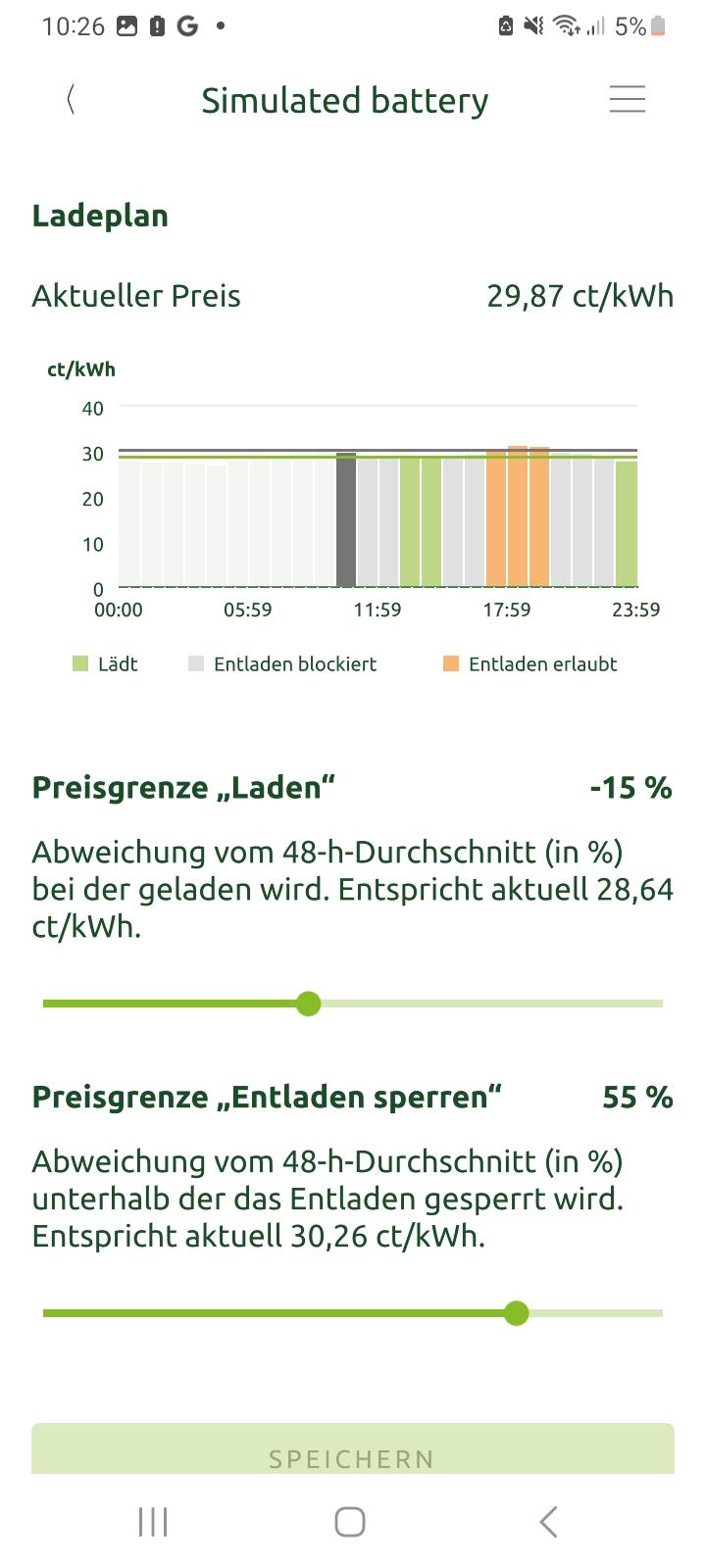This screenshot has width=706, height=1568.
Task: Select the Entladen sperren slider handle
Action: coord(516,1313)
